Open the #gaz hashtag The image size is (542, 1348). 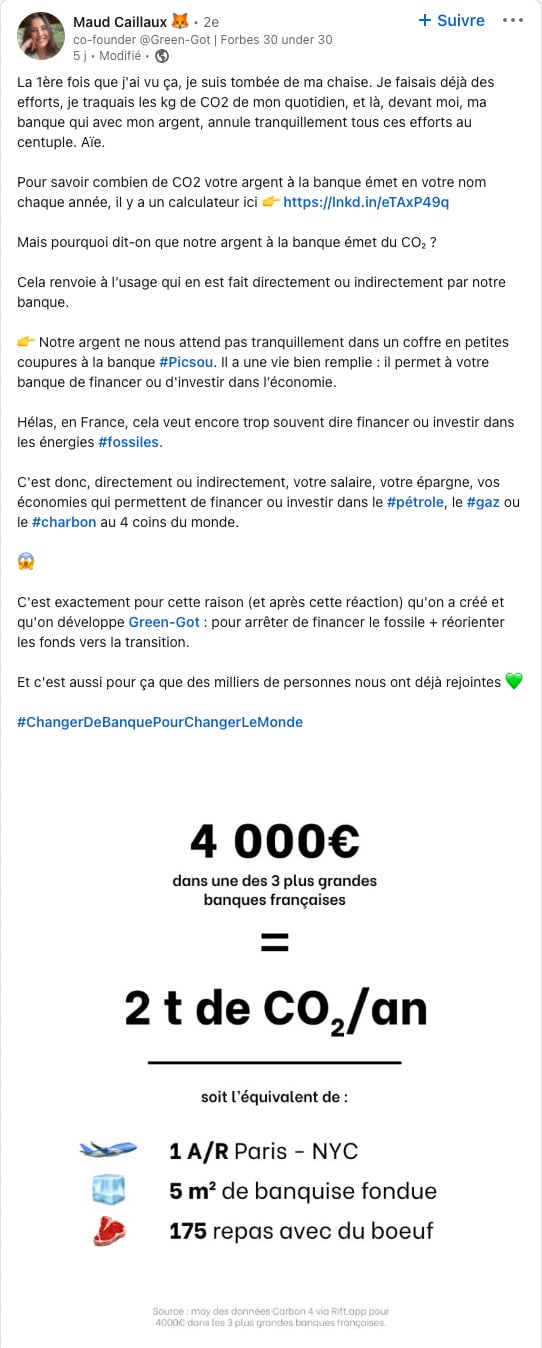click(x=483, y=502)
